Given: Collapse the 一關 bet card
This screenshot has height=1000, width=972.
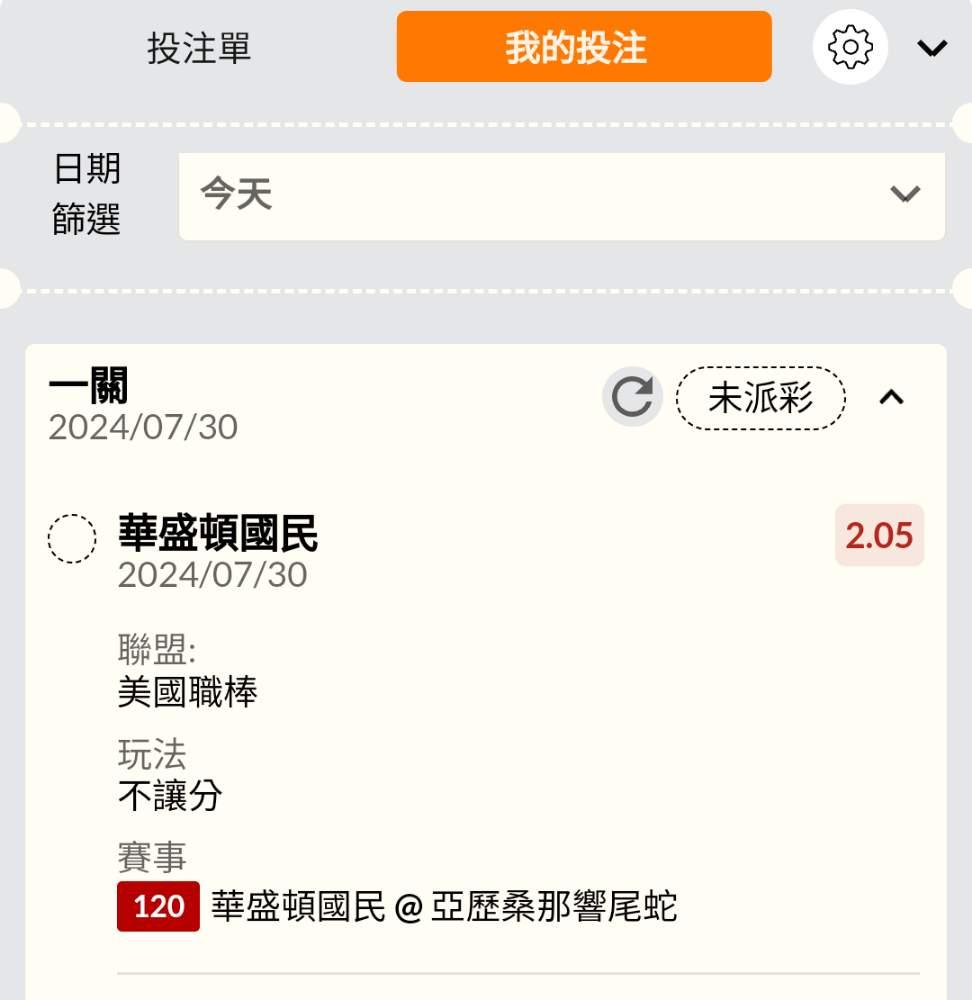Looking at the screenshot, I should point(891,397).
